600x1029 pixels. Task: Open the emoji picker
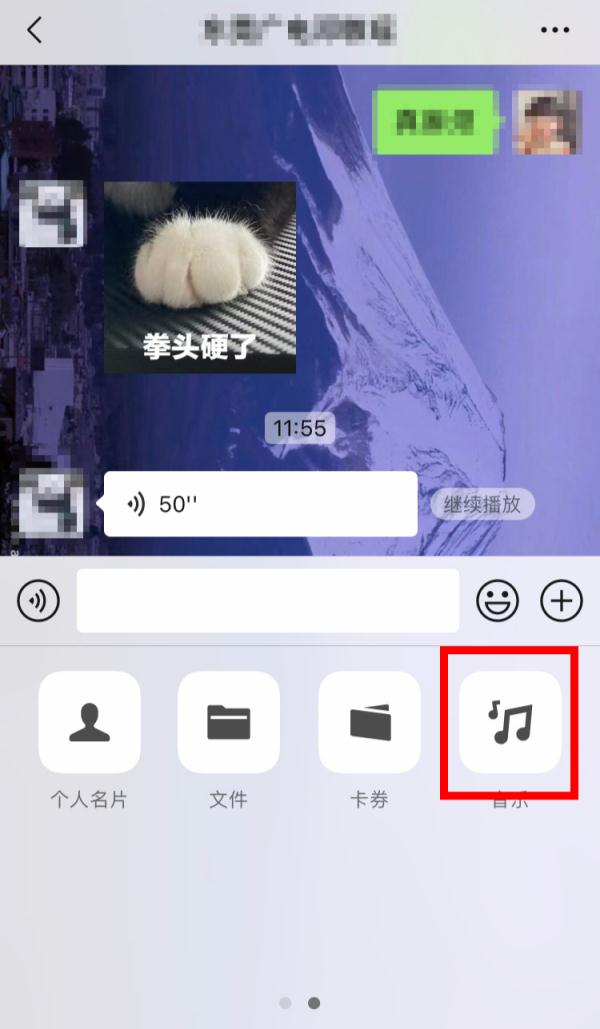[494, 601]
